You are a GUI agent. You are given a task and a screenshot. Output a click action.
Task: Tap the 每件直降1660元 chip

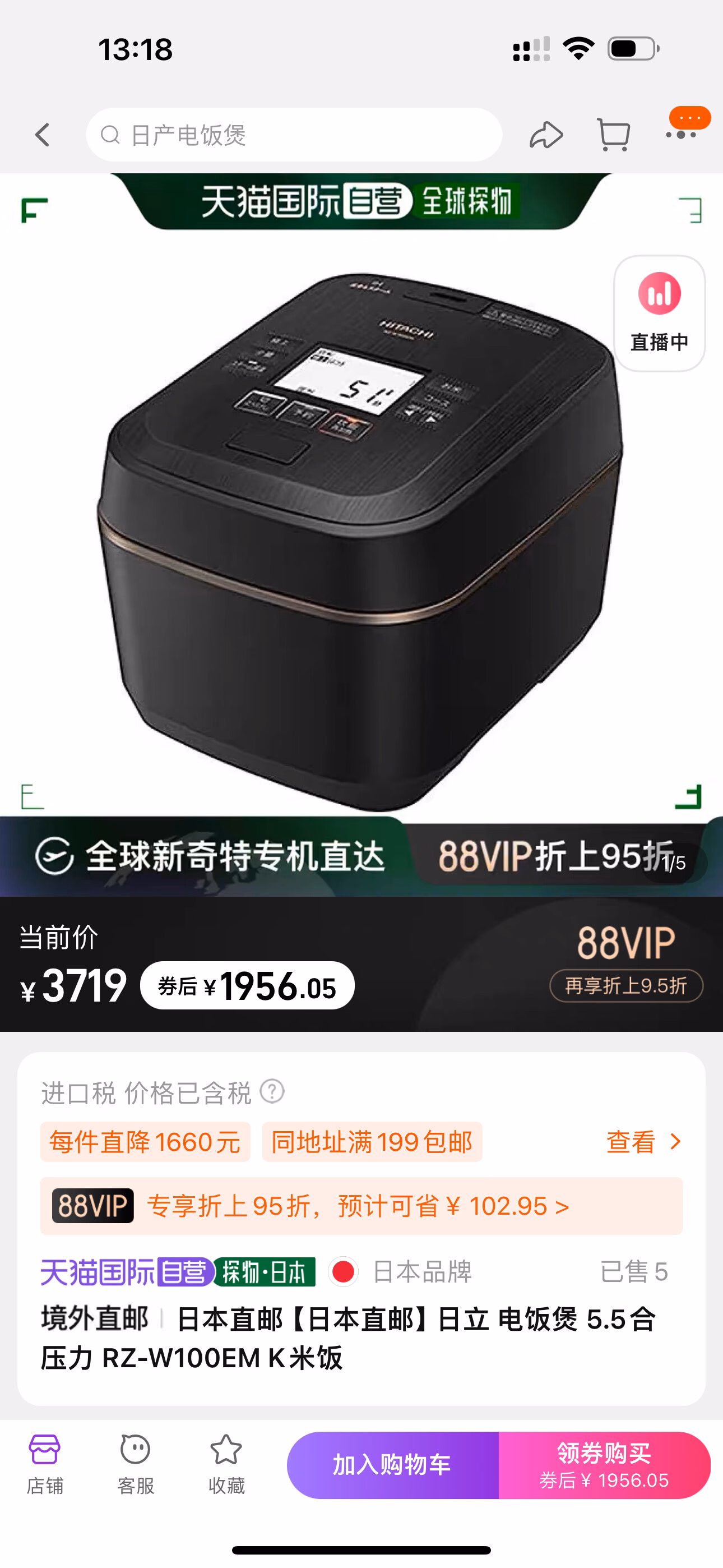pos(145,1142)
